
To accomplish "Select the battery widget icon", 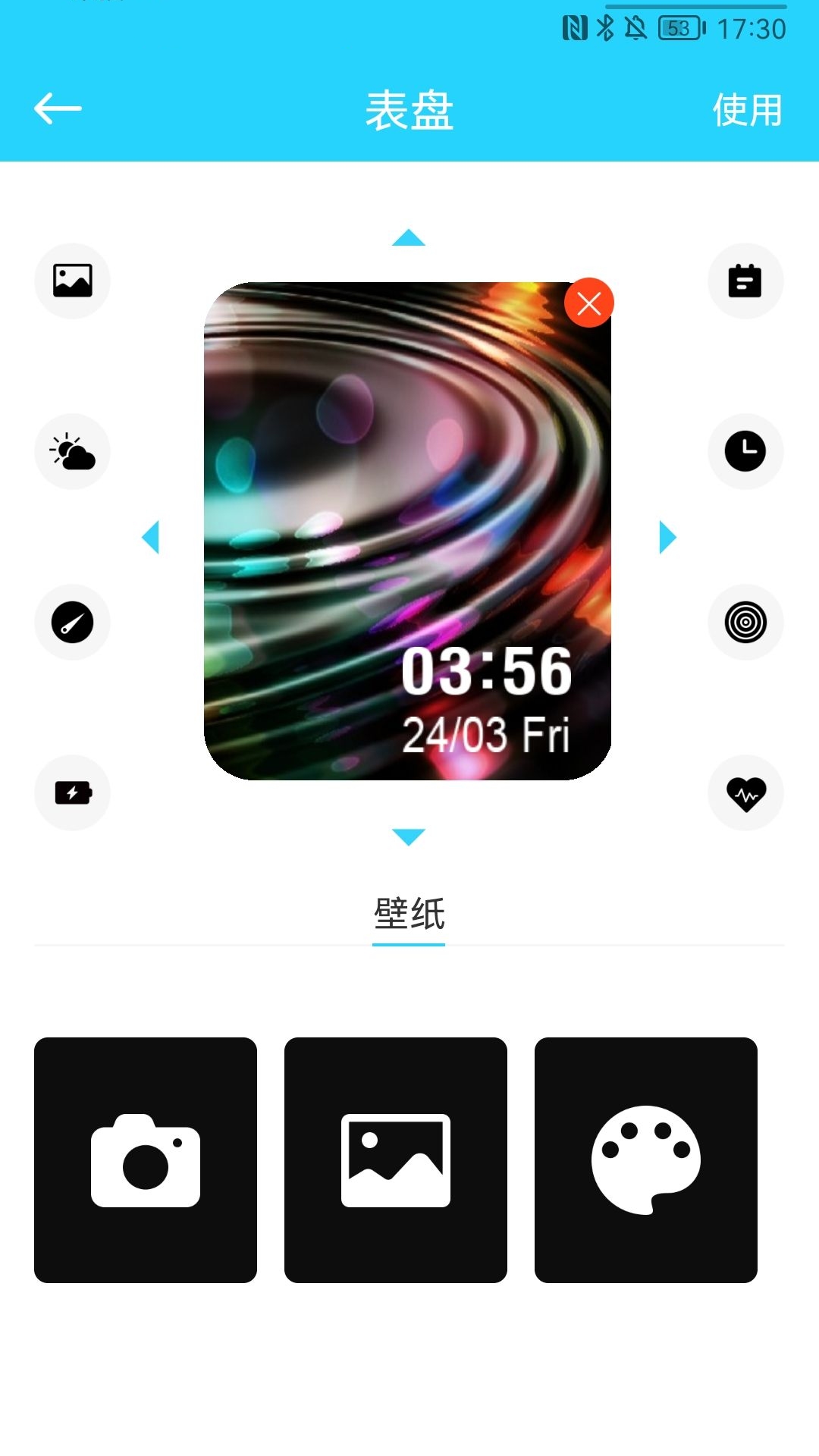I will 72,792.
